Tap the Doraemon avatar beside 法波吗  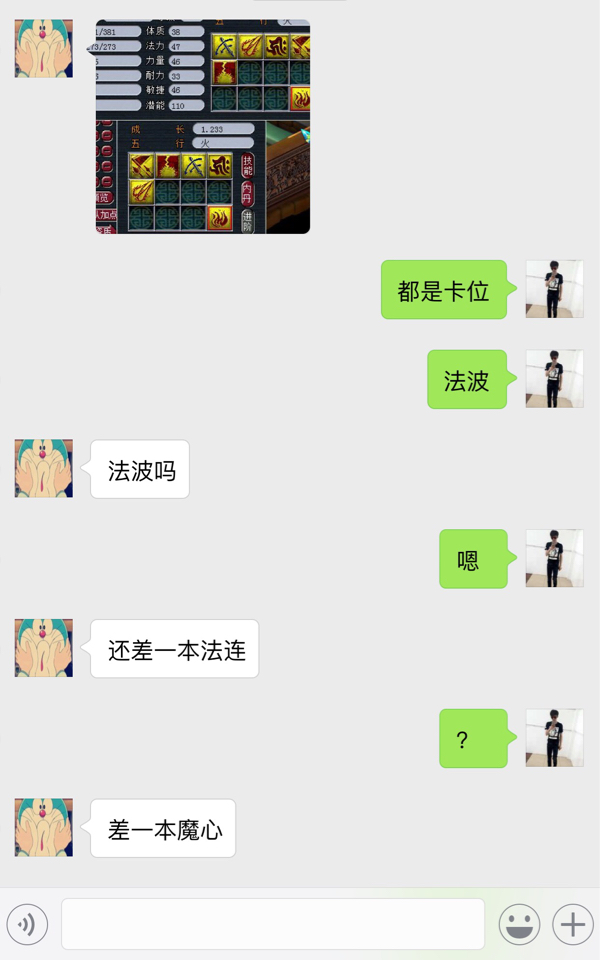[43, 468]
